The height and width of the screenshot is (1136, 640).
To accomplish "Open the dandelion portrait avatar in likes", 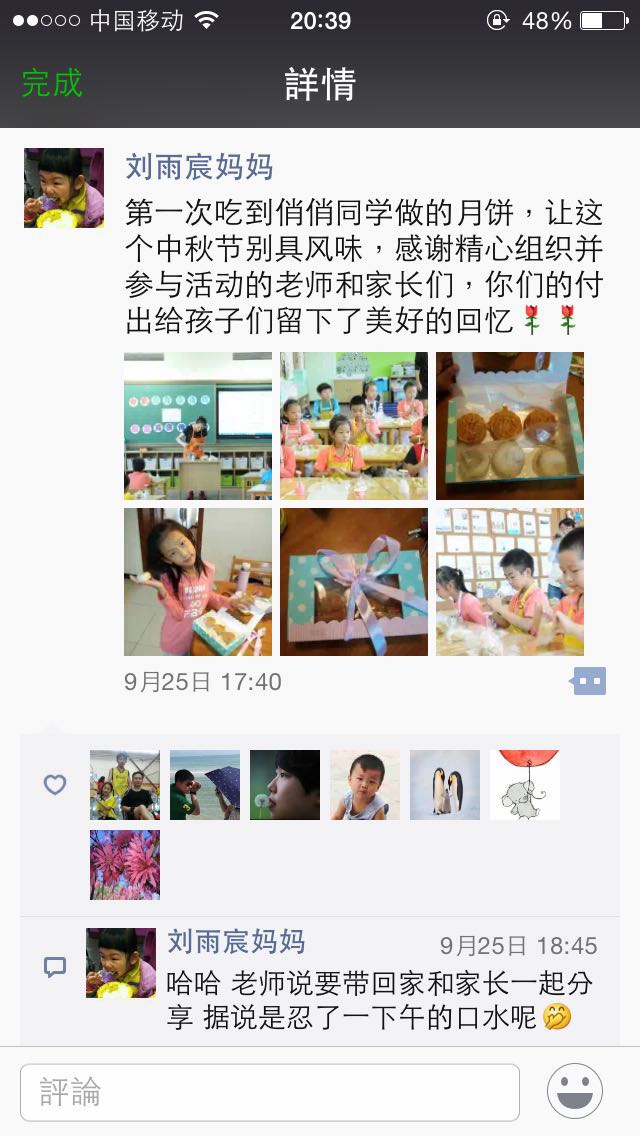I will (285, 785).
